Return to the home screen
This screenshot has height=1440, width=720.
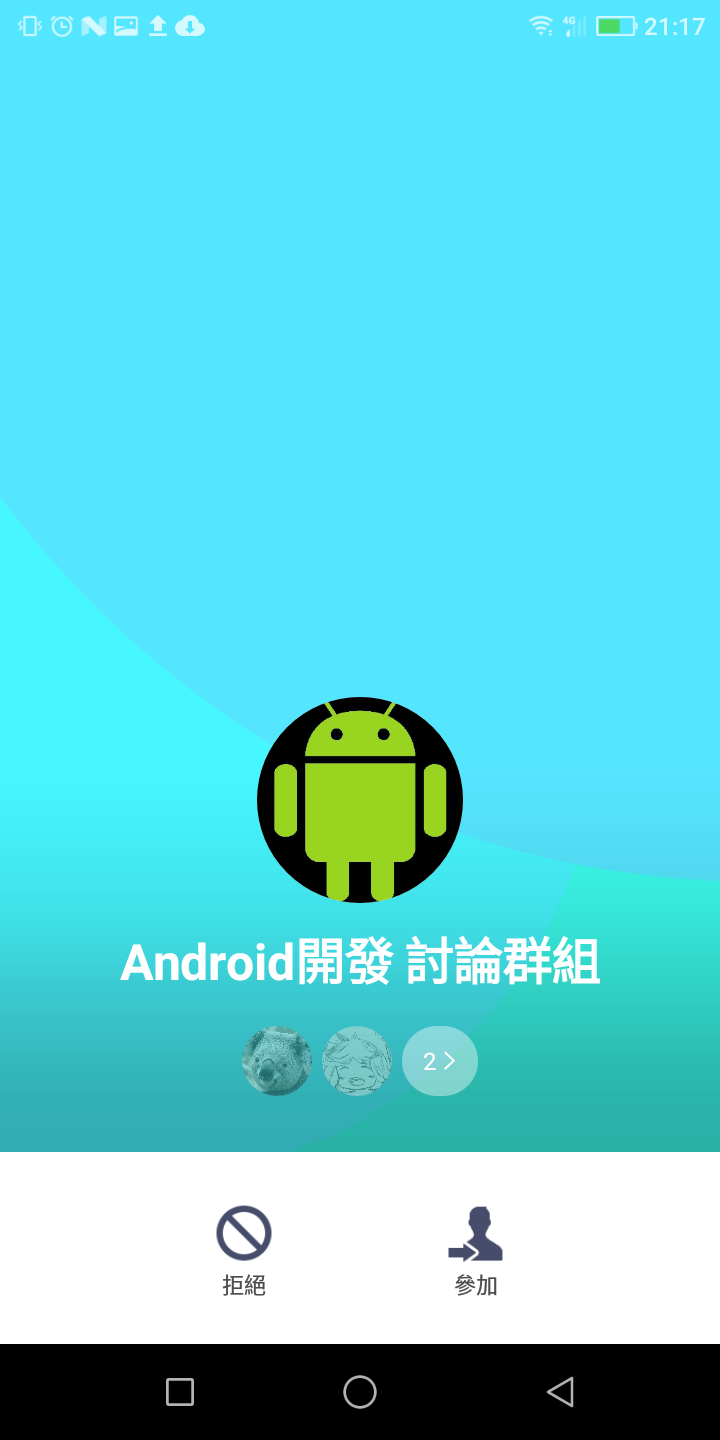360,1392
